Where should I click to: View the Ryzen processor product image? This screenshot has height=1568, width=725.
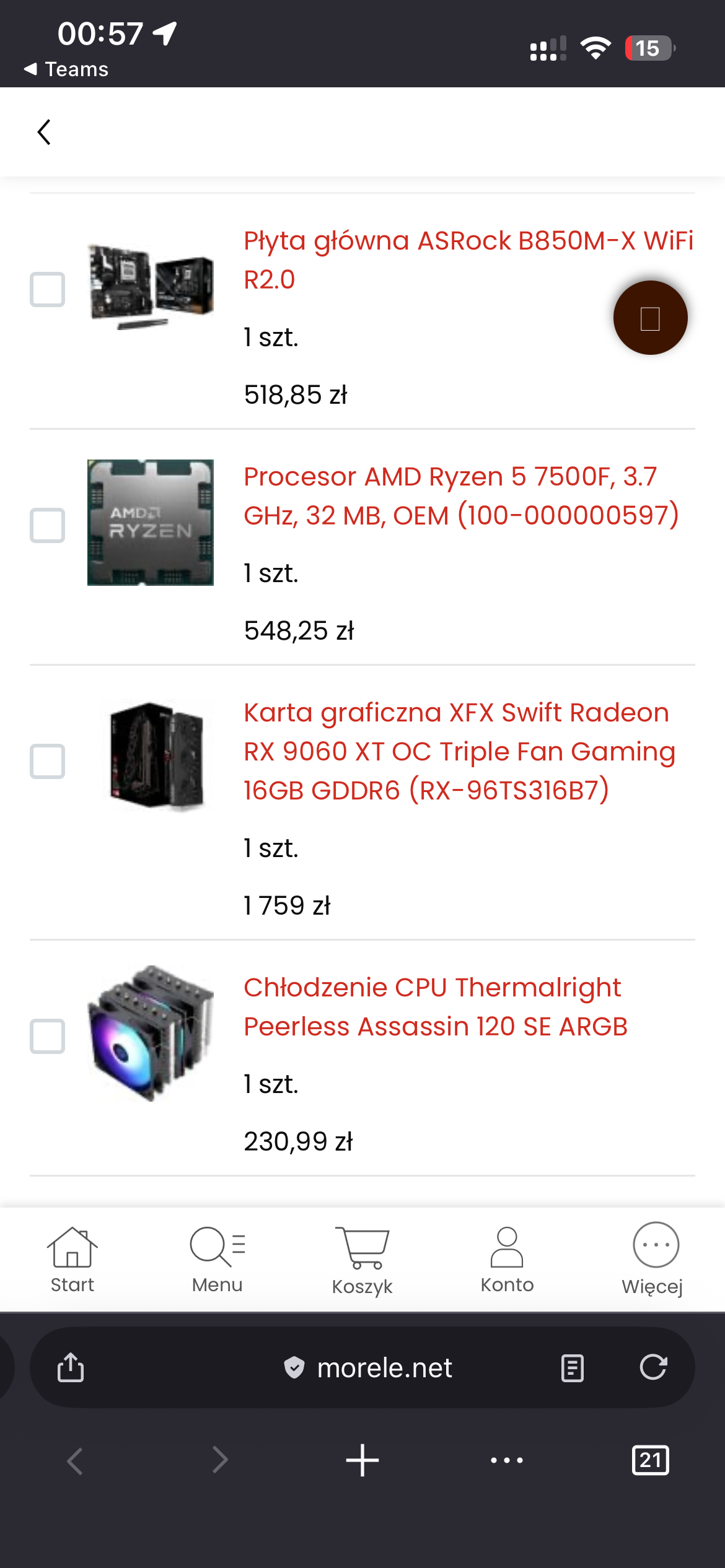[151, 523]
